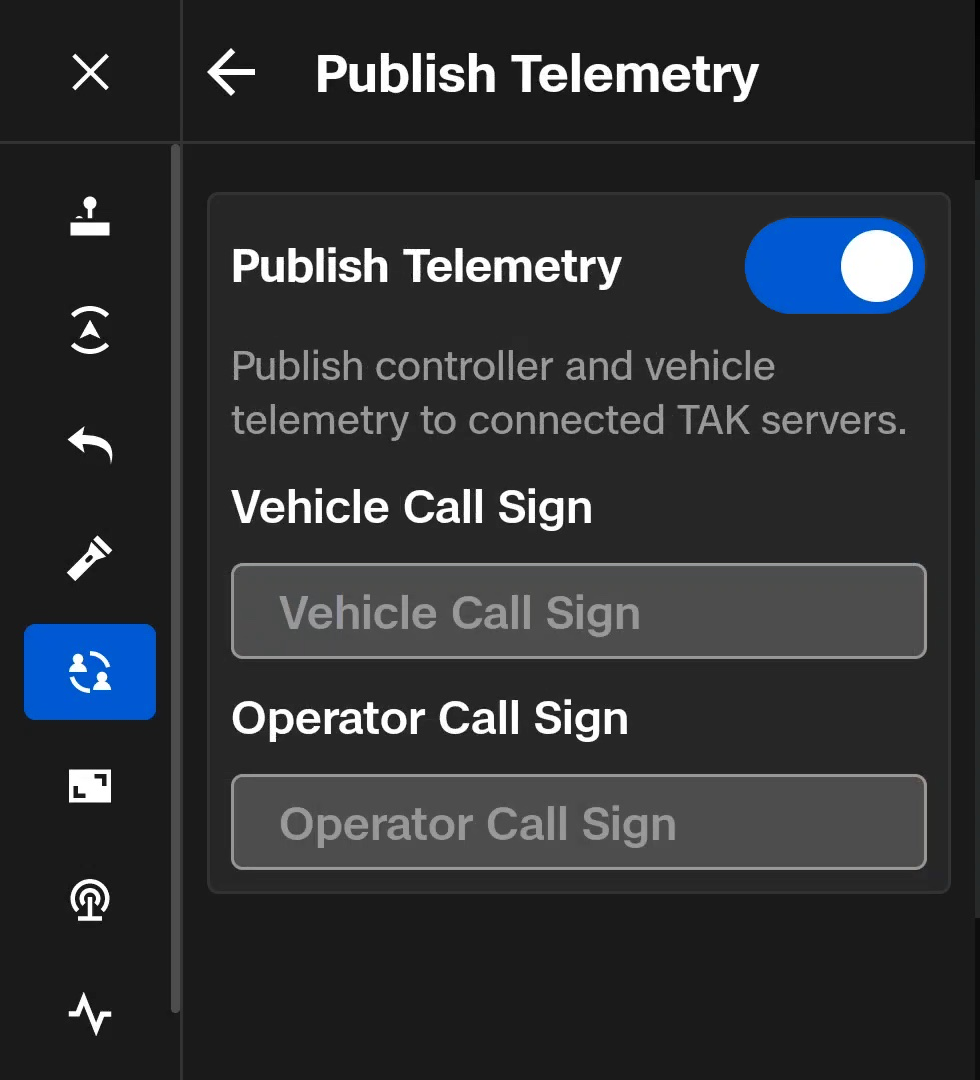The width and height of the screenshot is (980, 1080).
Task: Select the people sync sidebar tab
Action: [90, 672]
